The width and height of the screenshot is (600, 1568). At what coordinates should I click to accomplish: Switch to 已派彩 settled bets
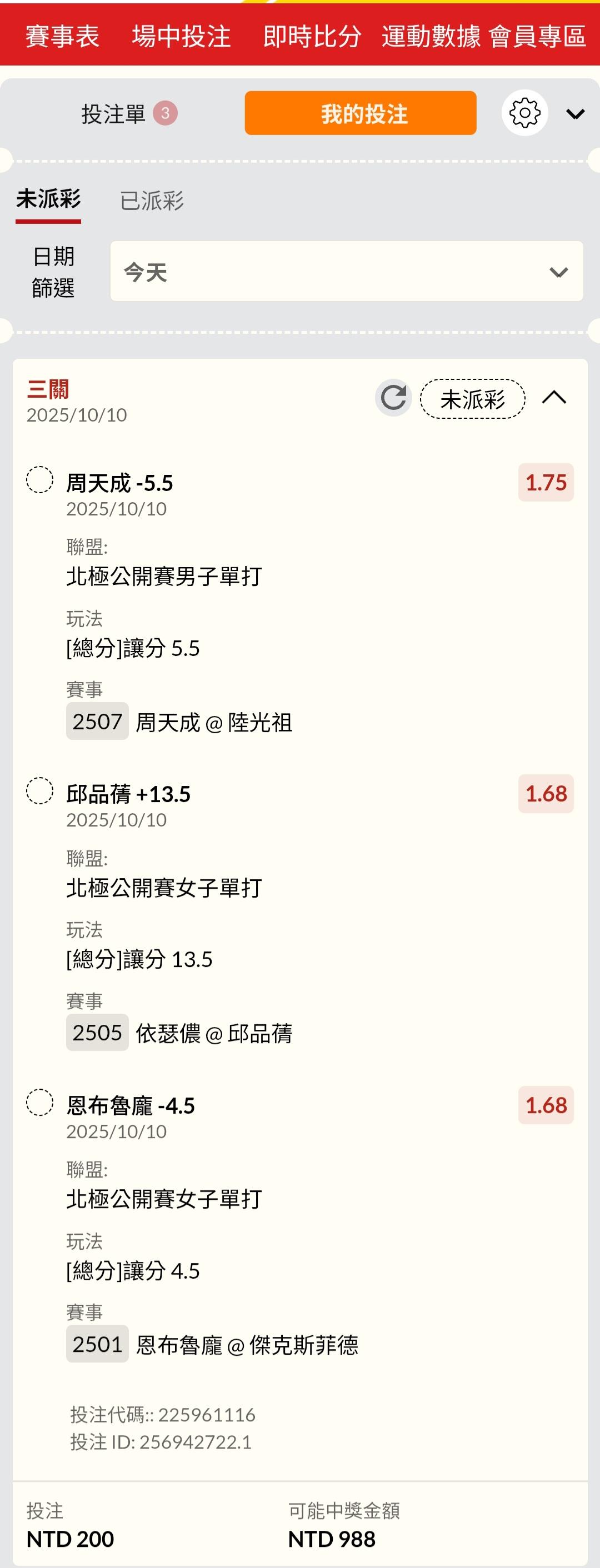tap(152, 201)
